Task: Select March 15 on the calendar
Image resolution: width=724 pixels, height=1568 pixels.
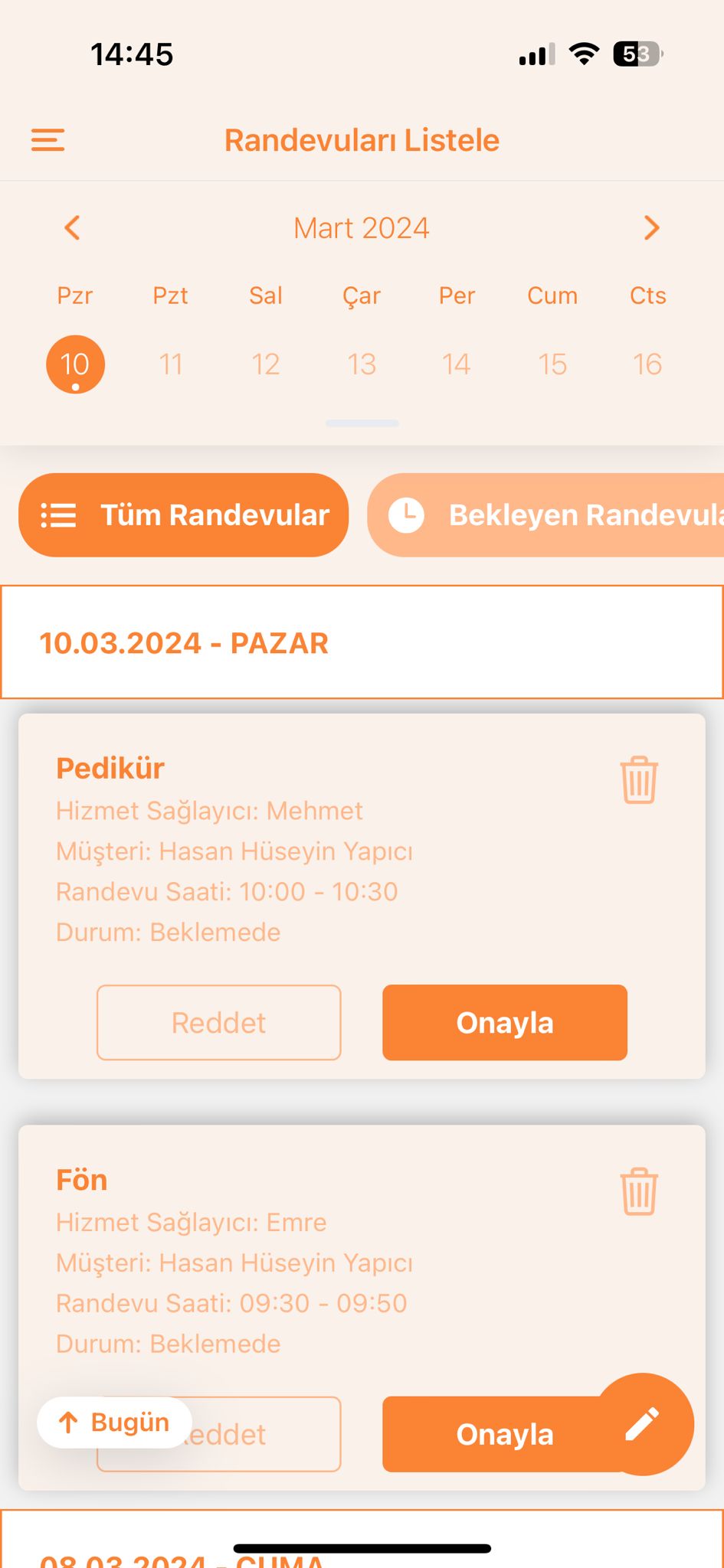Action: pyautogui.click(x=552, y=364)
